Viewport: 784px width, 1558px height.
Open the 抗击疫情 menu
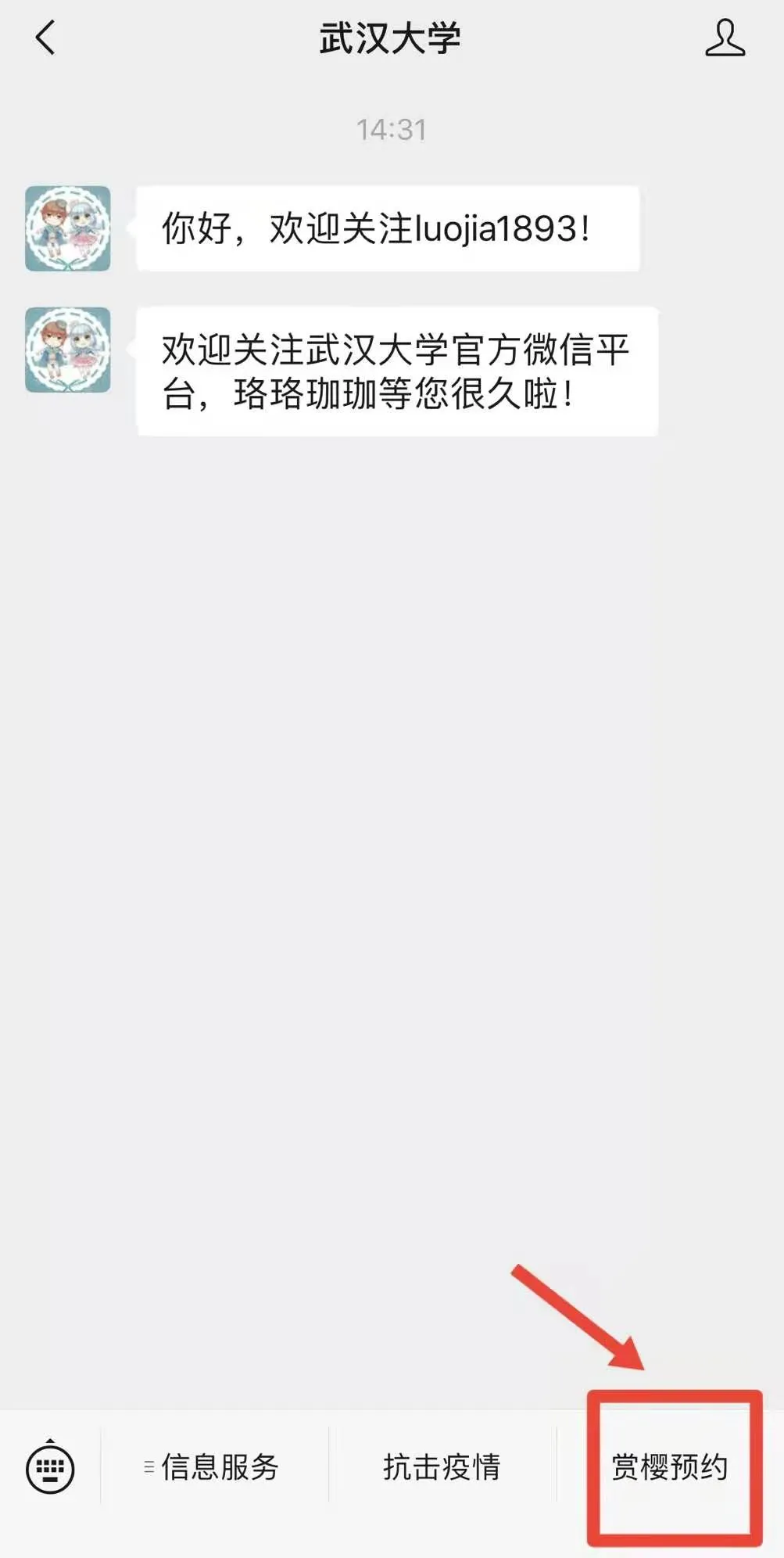click(x=442, y=1467)
